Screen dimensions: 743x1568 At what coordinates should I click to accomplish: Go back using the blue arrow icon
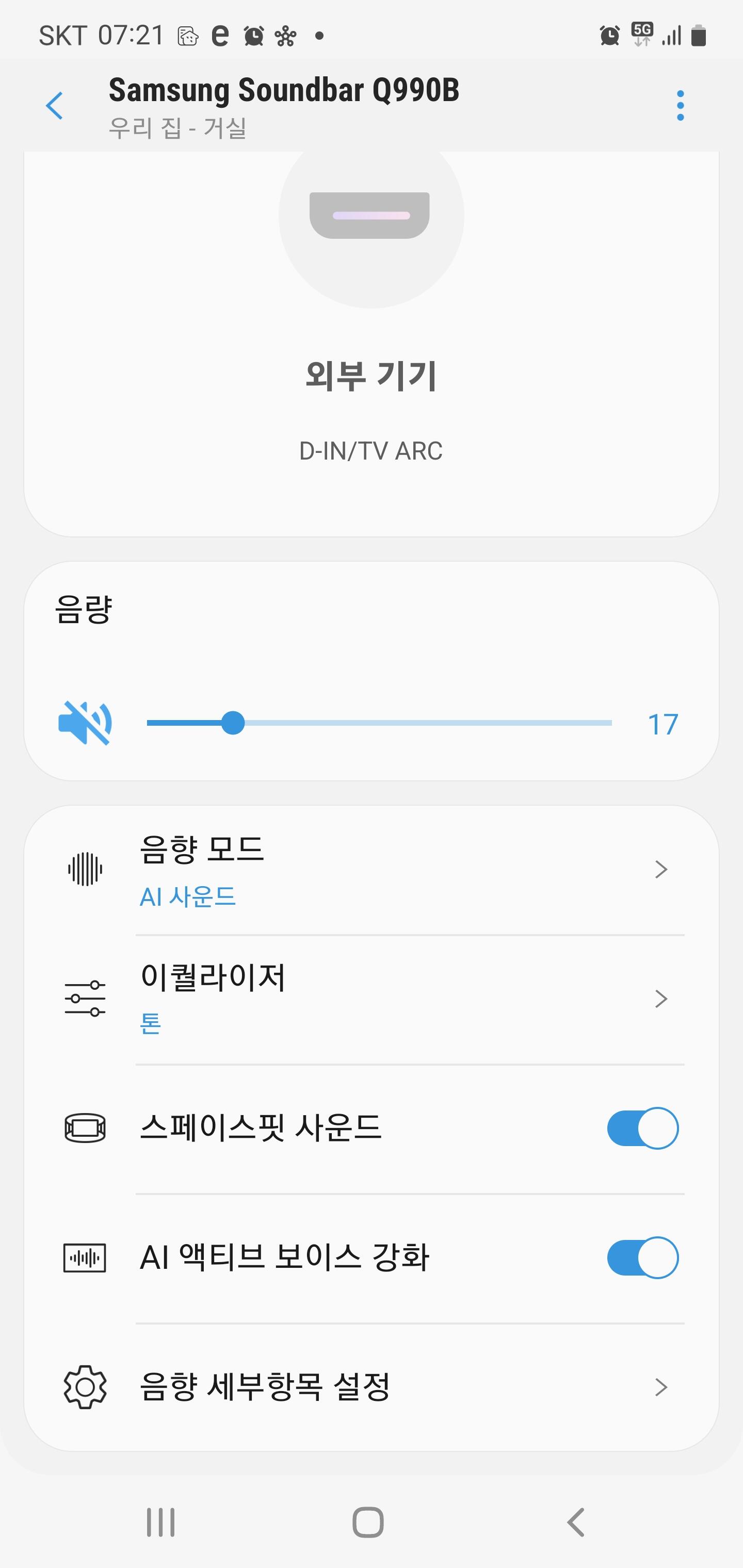point(55,105)
